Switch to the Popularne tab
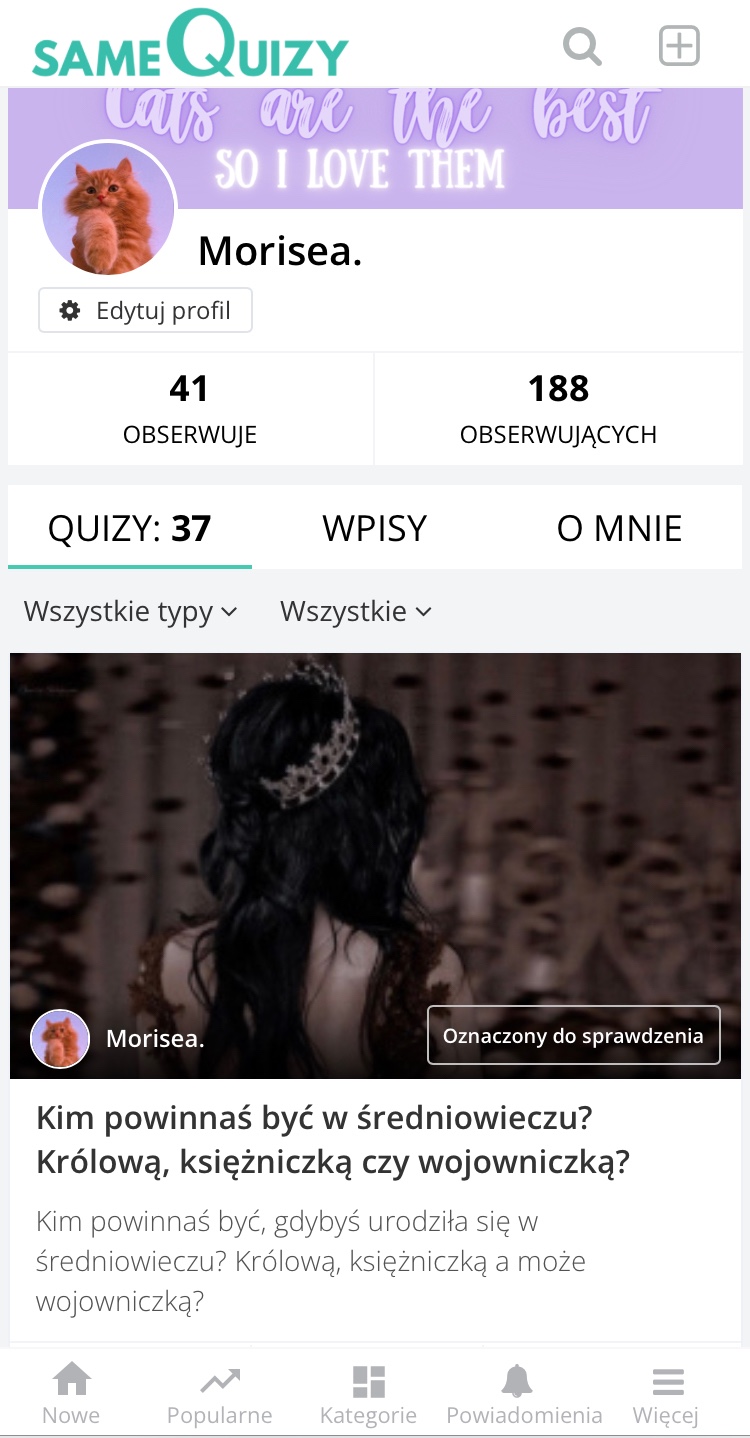 219,1395
